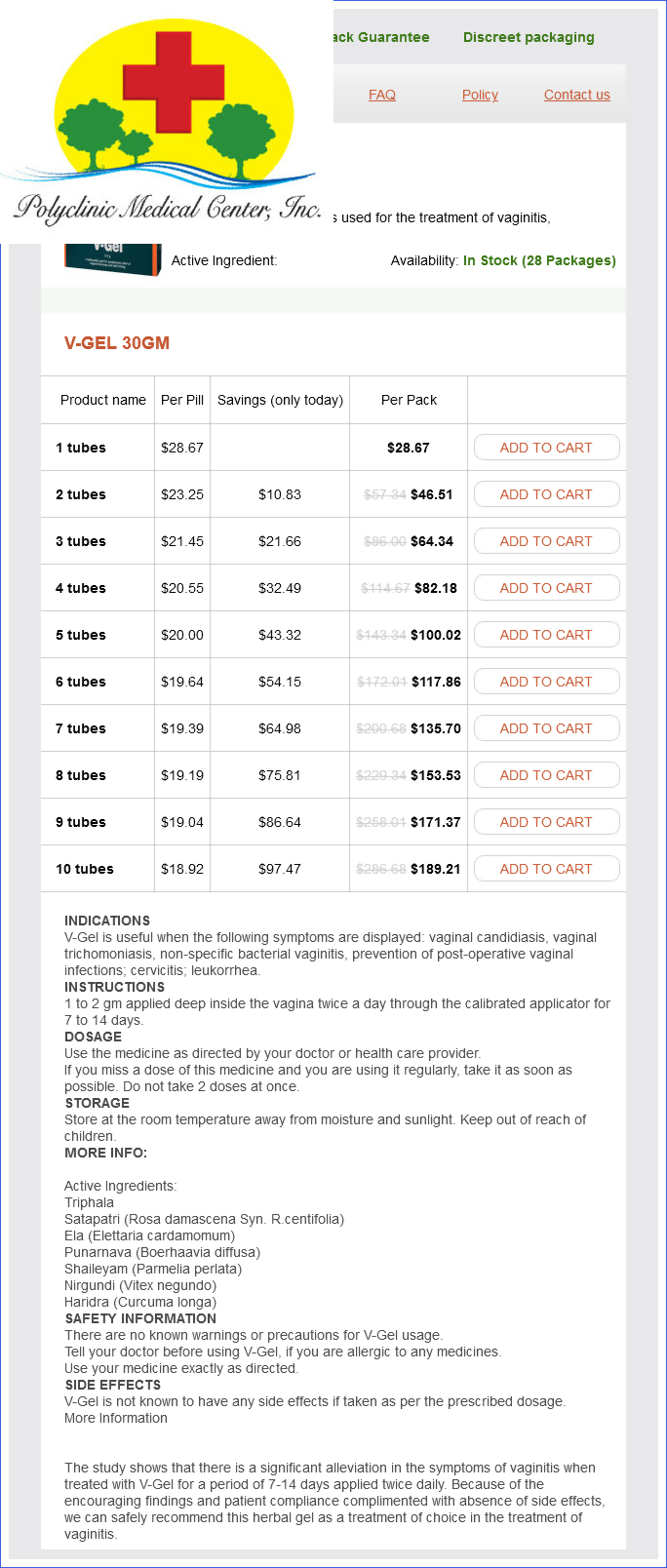Viewport: 667px width, 1568px height.
Task: Select Add to Cart for 8 tubes
Action: 546,775
